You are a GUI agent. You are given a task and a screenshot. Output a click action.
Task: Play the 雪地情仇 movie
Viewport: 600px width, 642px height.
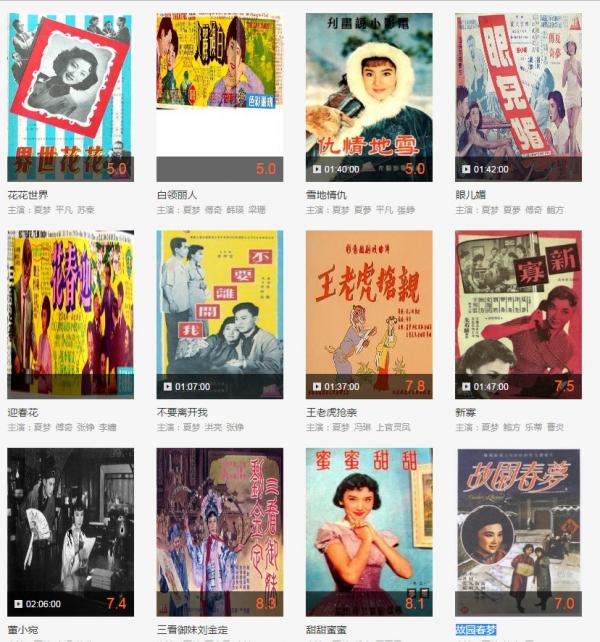(x=369, y=97)
